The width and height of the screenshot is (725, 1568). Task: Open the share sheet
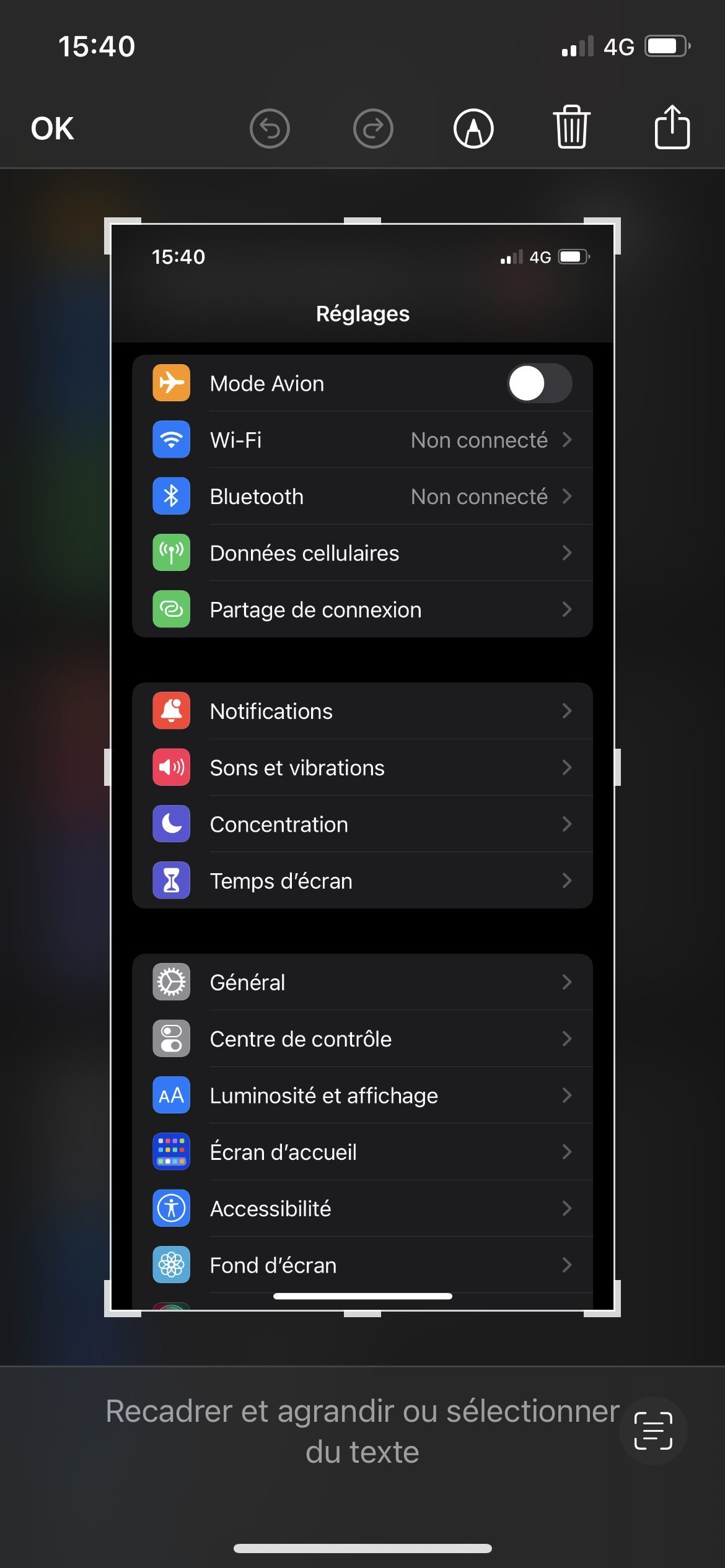[672, 128]
